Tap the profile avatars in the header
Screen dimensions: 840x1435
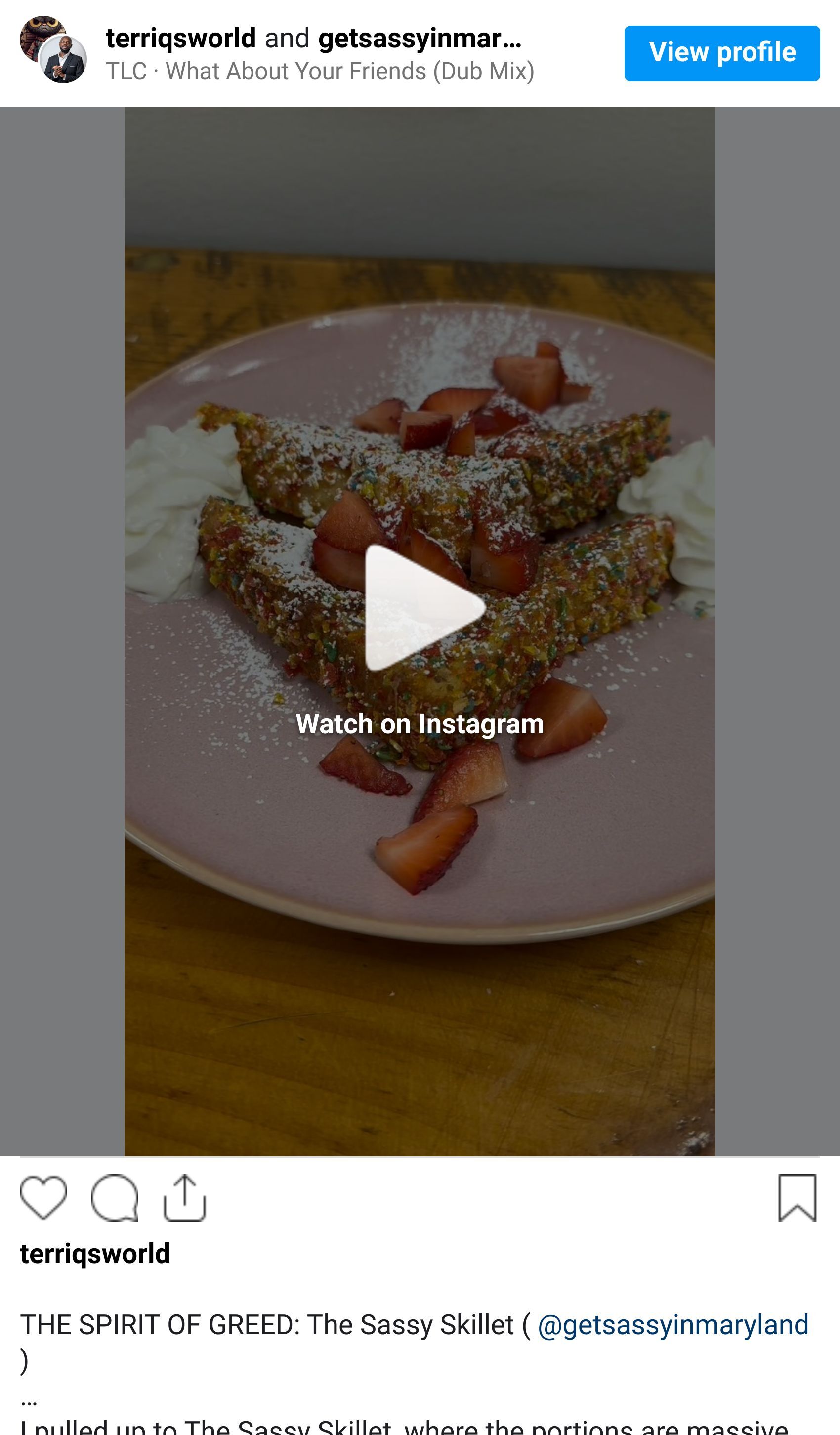[x=53, y=49]
